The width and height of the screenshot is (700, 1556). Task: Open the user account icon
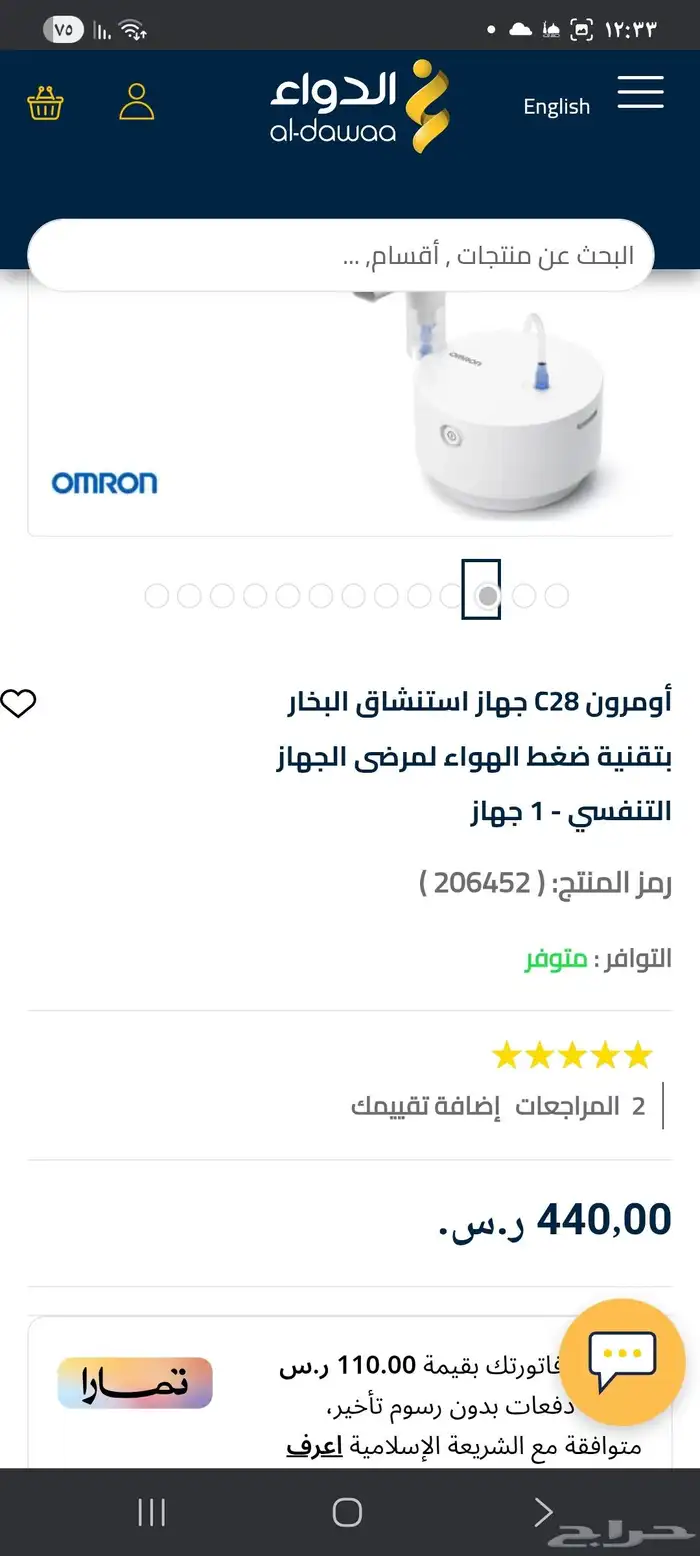coord(137,102)
